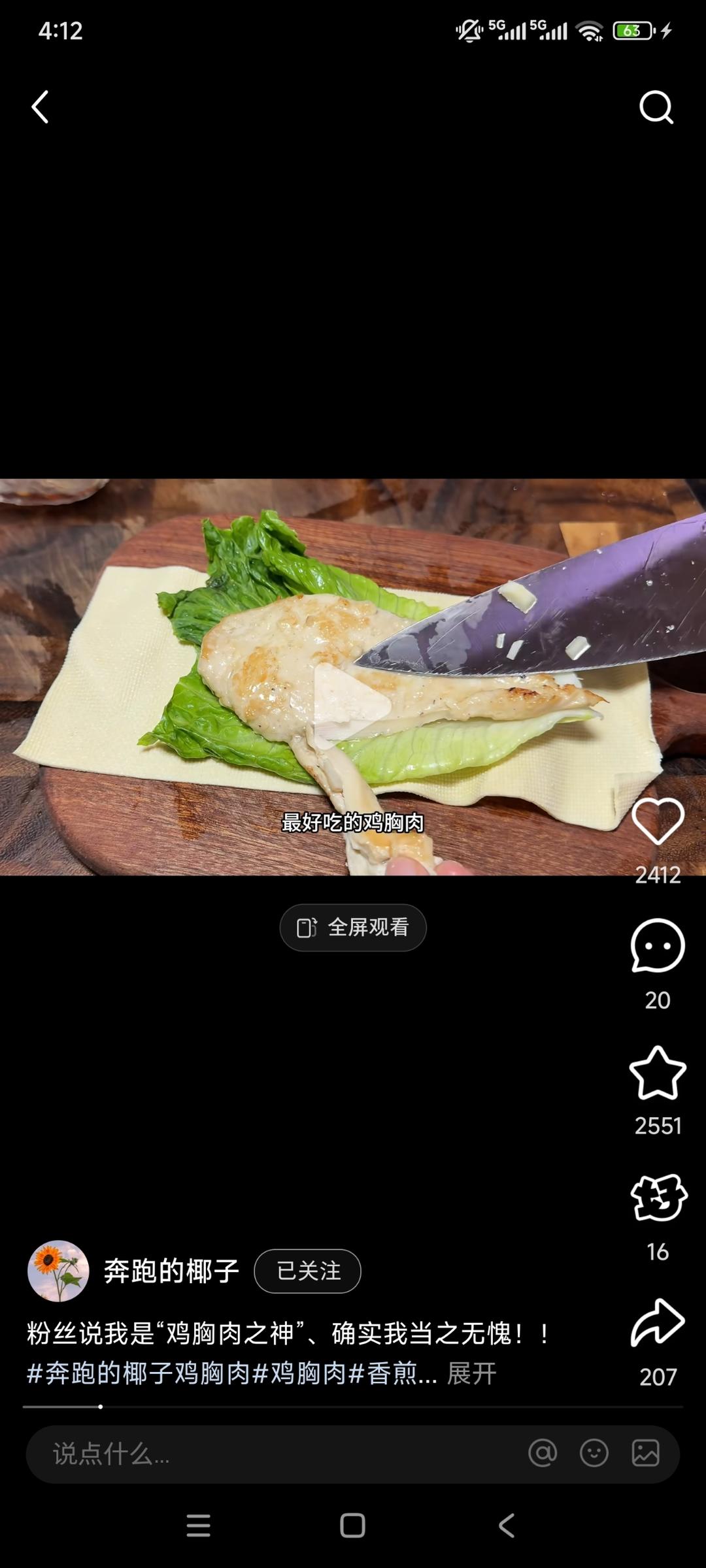Switch to 全屏观看 fullscreen mode
Screen dimensions: 706x1568
(352, 927)
